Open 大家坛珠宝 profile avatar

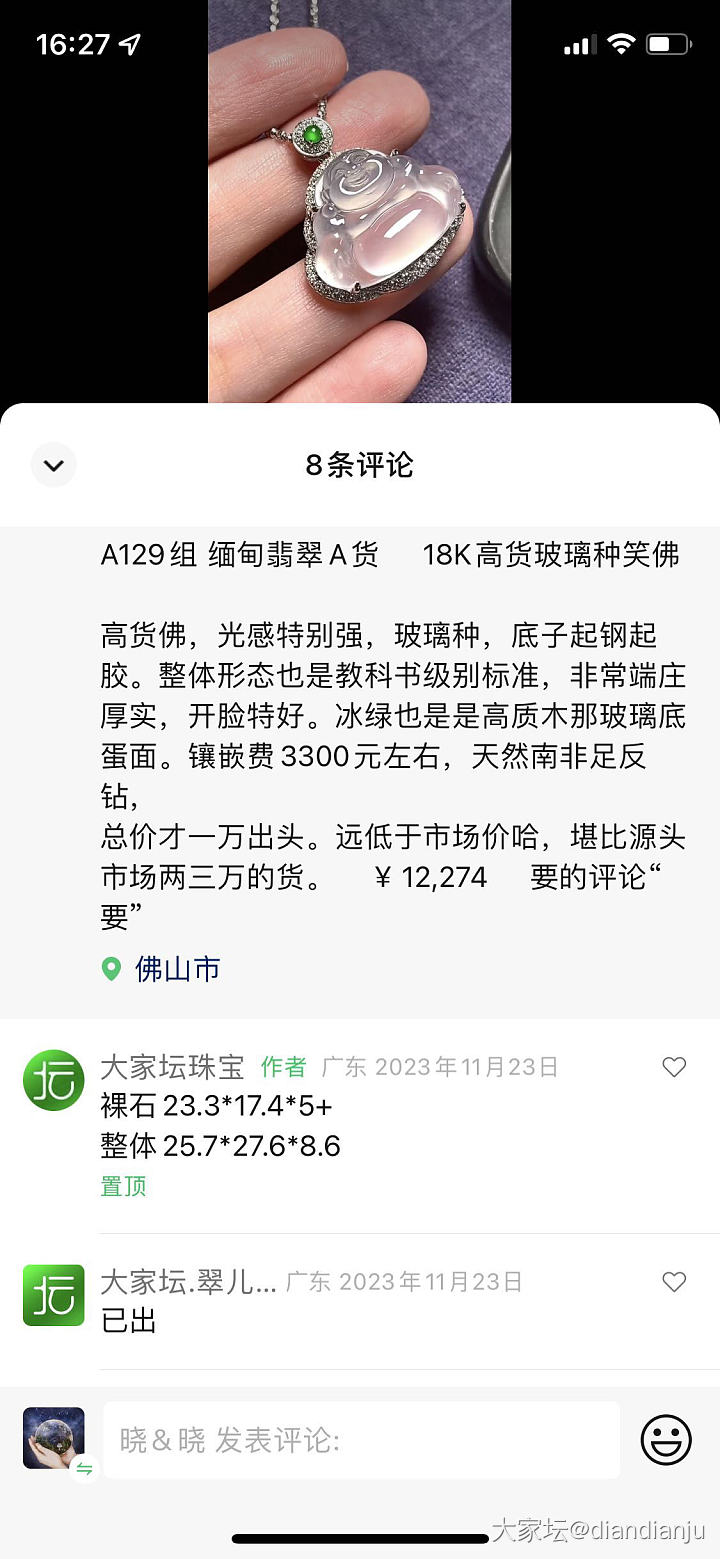pyautogui.click(x=54, y=1081)
